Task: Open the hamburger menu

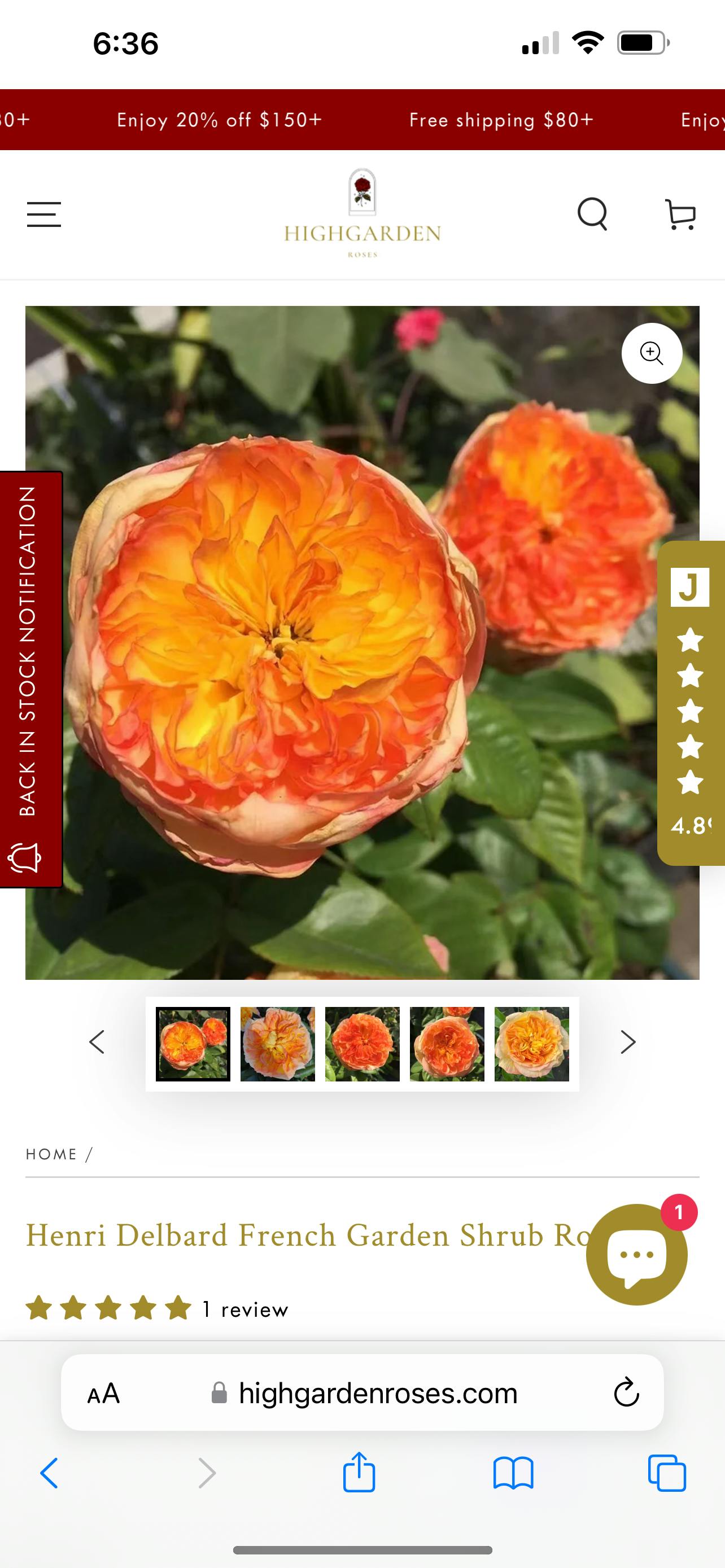Action: 44,215
